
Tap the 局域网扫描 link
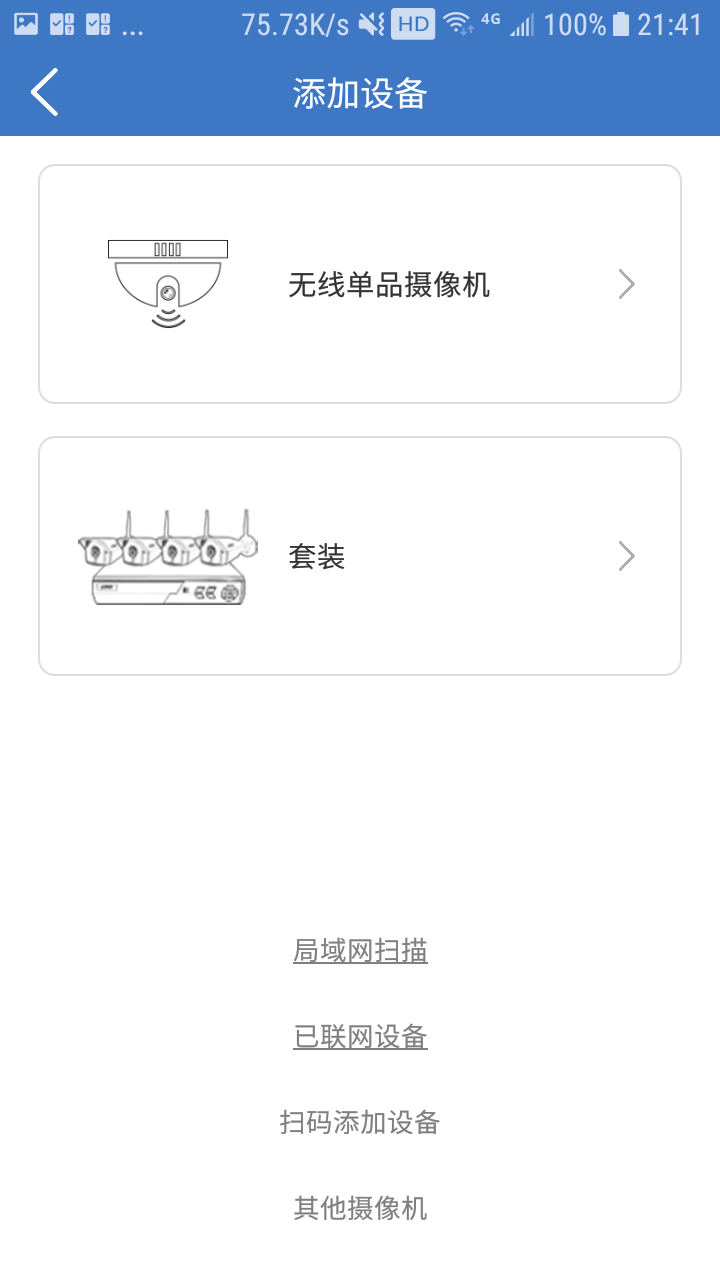click(360, 951)
